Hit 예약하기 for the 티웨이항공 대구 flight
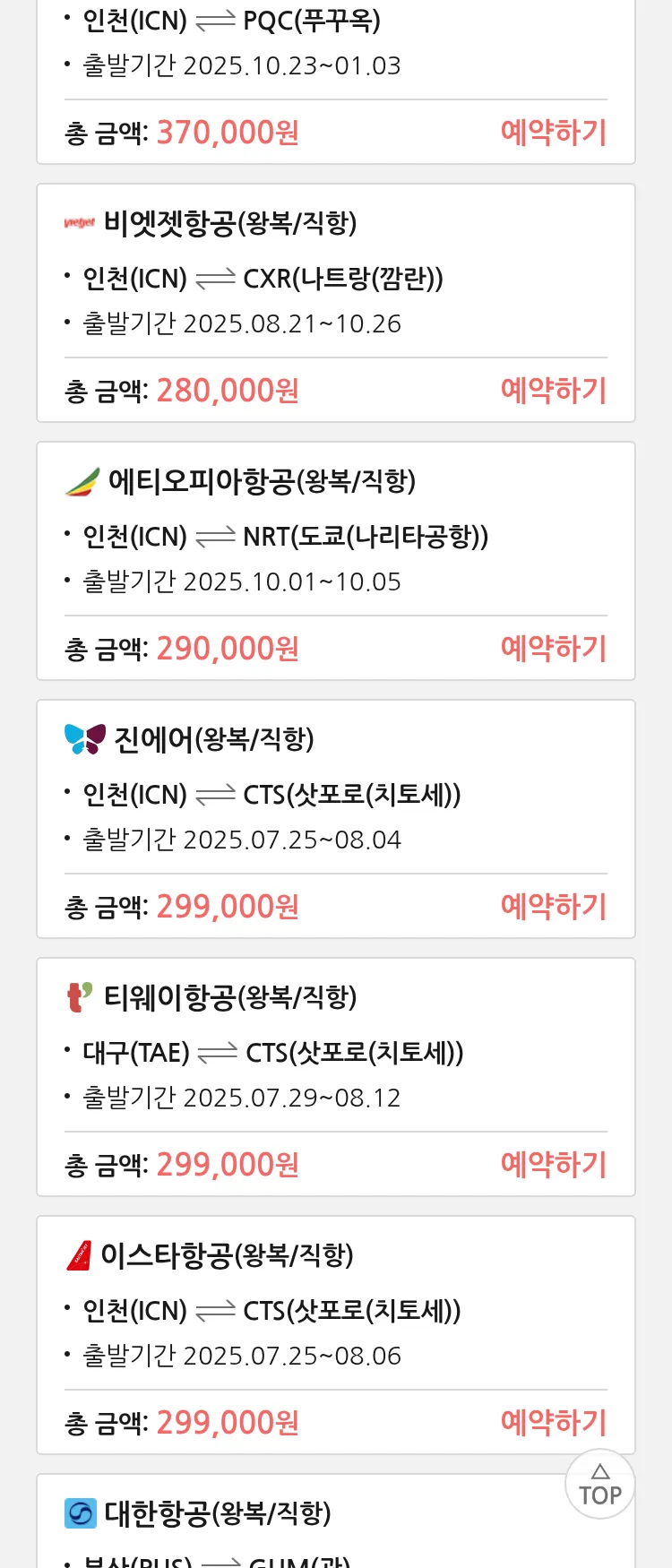672x1568 pixels. click(x=553, y=1165)
